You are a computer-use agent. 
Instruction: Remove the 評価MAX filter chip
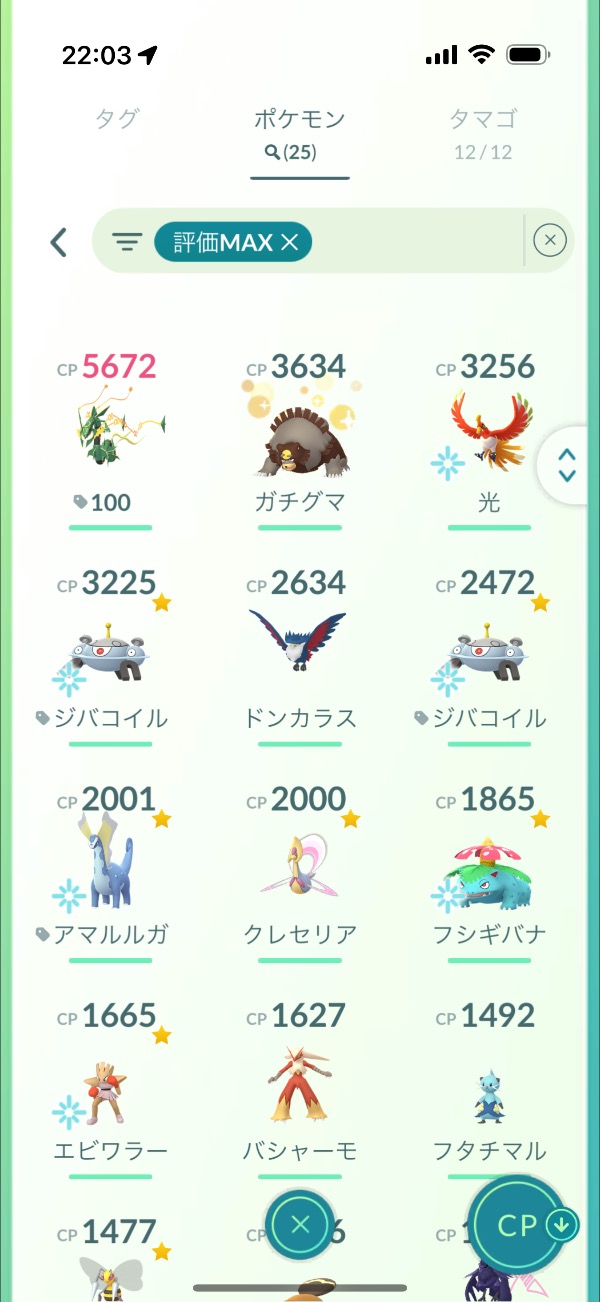tap(290, 242)
